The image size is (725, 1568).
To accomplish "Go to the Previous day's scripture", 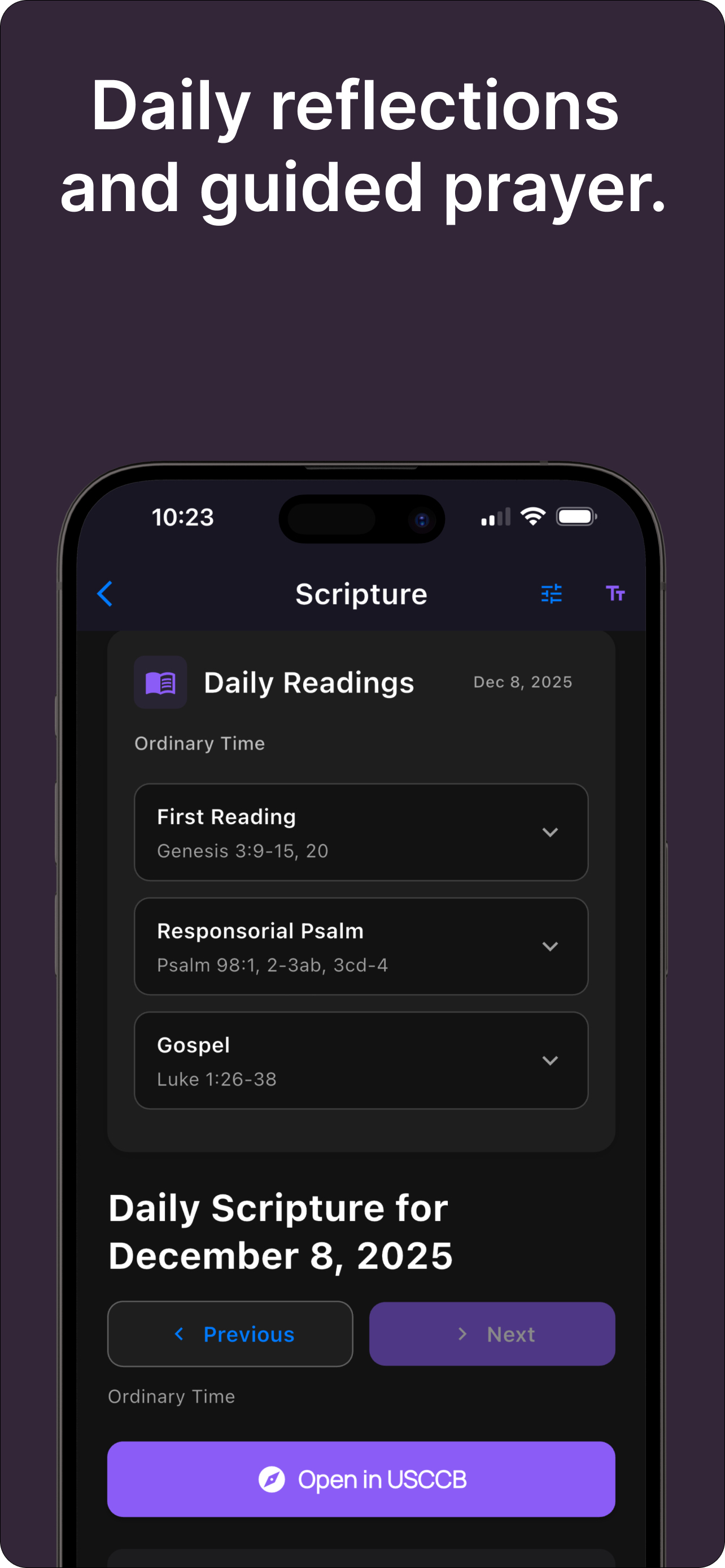I will pos(230,1334).
